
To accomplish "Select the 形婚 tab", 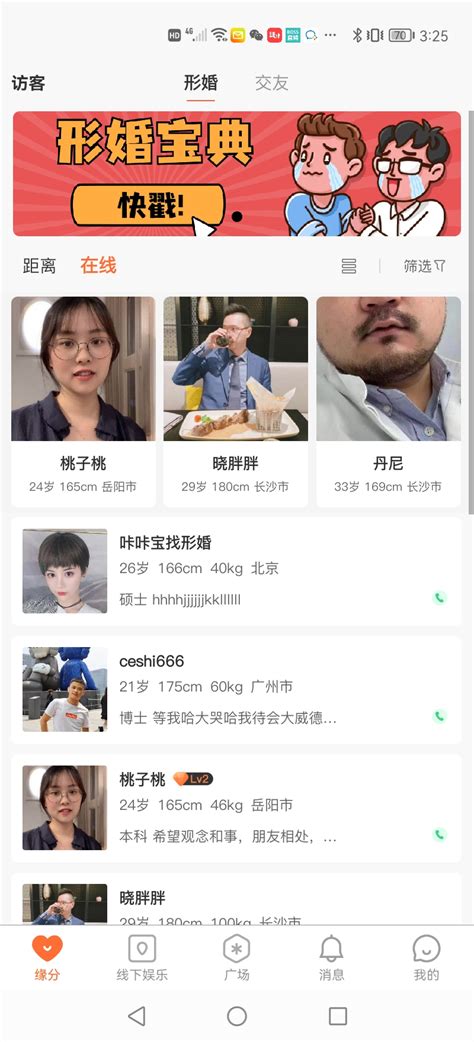I will [201, 84].
